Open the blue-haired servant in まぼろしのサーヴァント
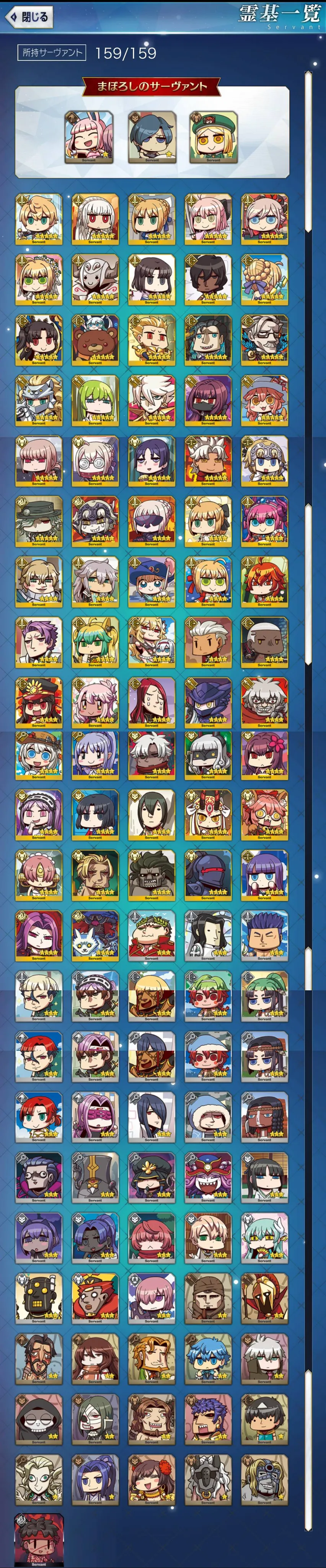326x1568 pixels. pos(152,136)
